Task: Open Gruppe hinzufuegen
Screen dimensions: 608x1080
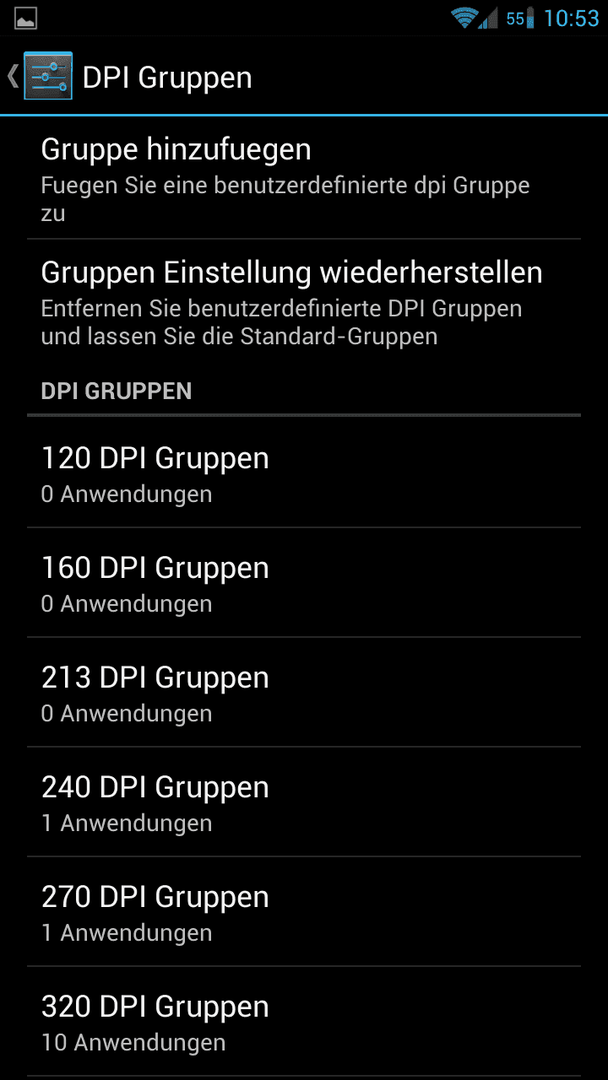Action: (304, 178)
